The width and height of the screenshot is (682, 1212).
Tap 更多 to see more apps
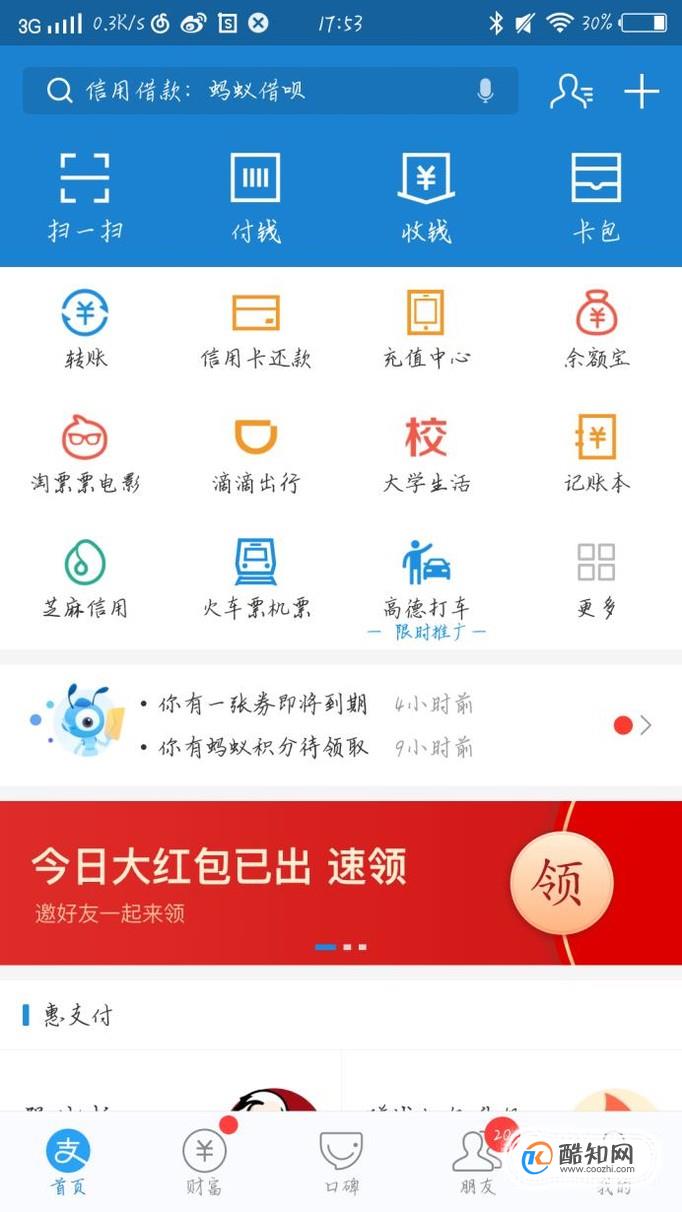tap(596, 580)
